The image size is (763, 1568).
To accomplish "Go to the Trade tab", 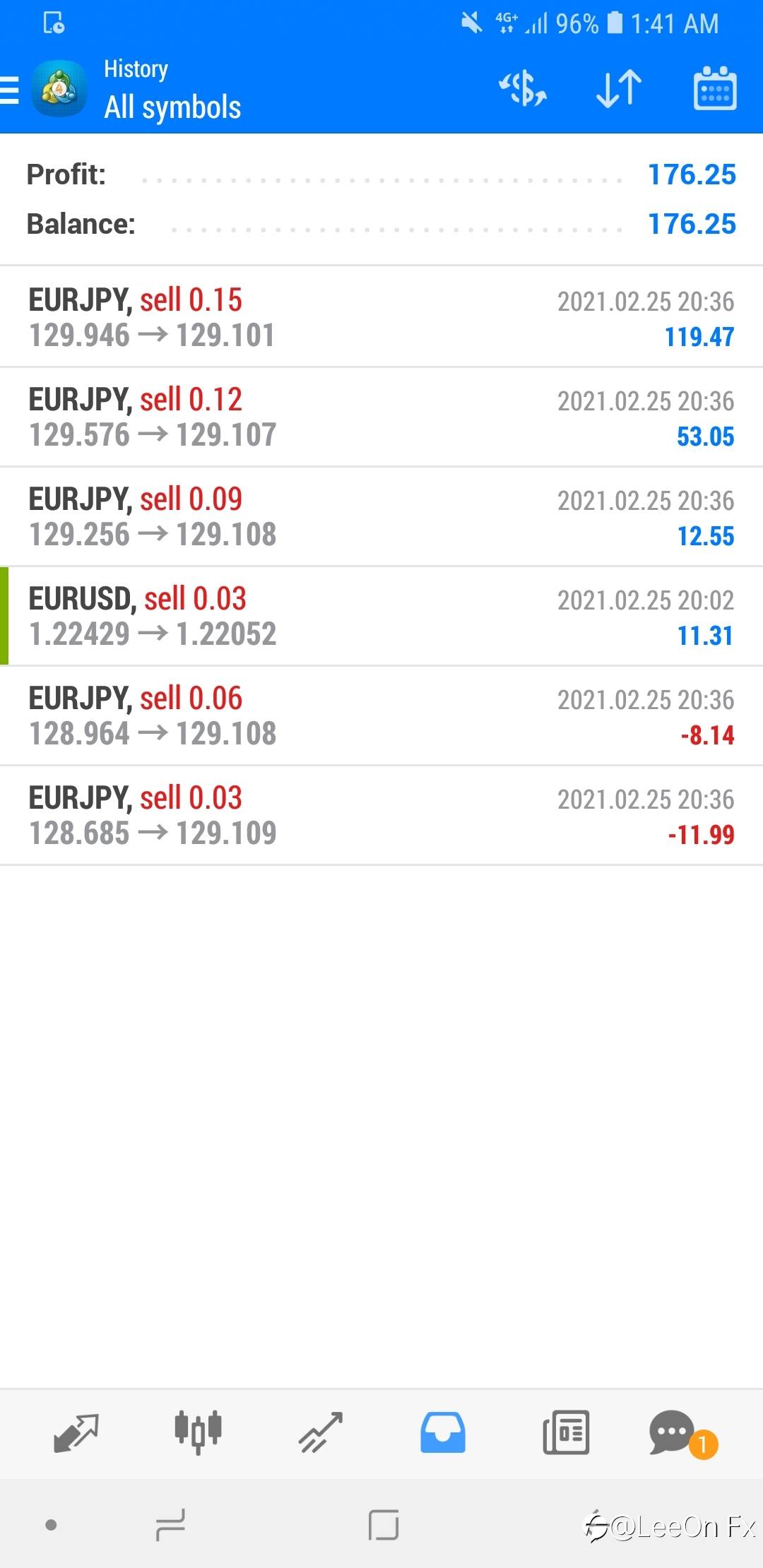I will coord(321,1432).
